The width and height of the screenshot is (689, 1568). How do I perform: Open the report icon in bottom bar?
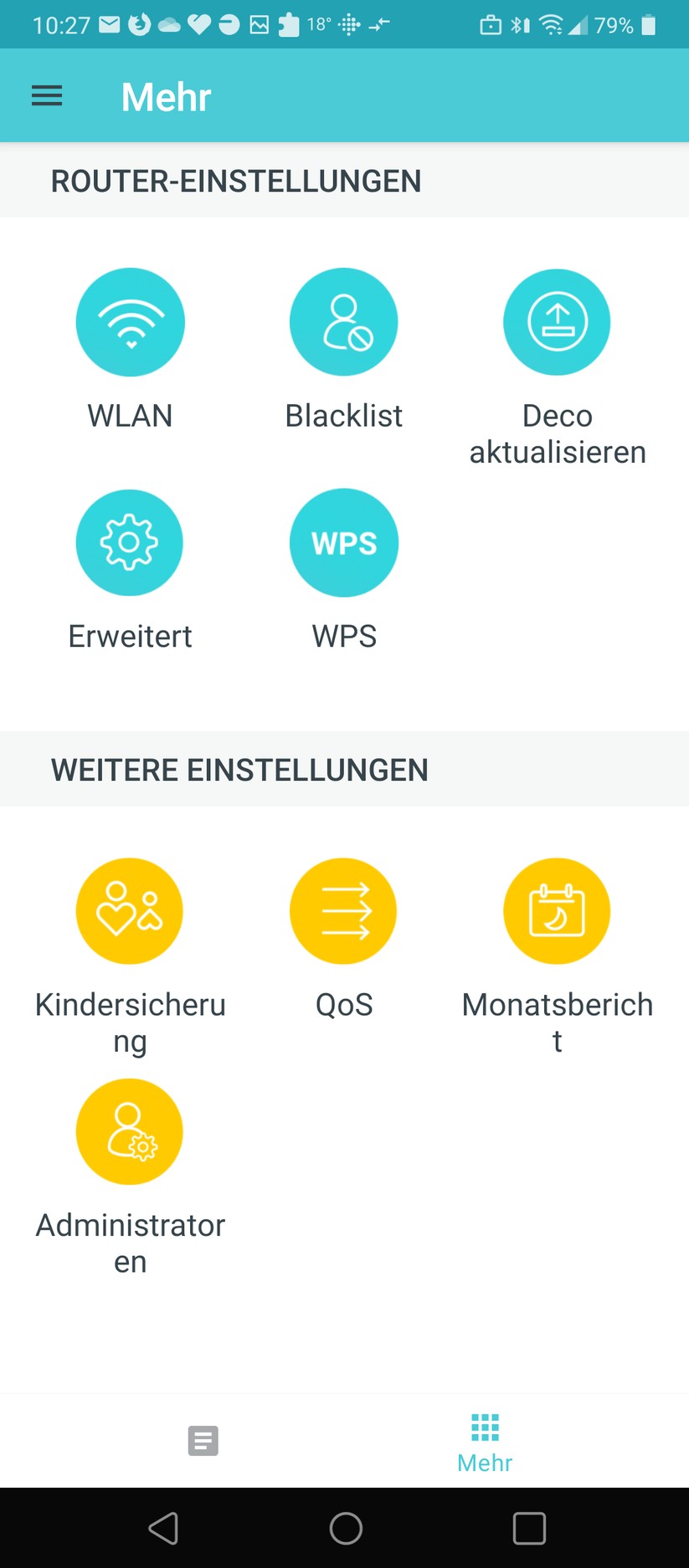tap(203, 1441)
